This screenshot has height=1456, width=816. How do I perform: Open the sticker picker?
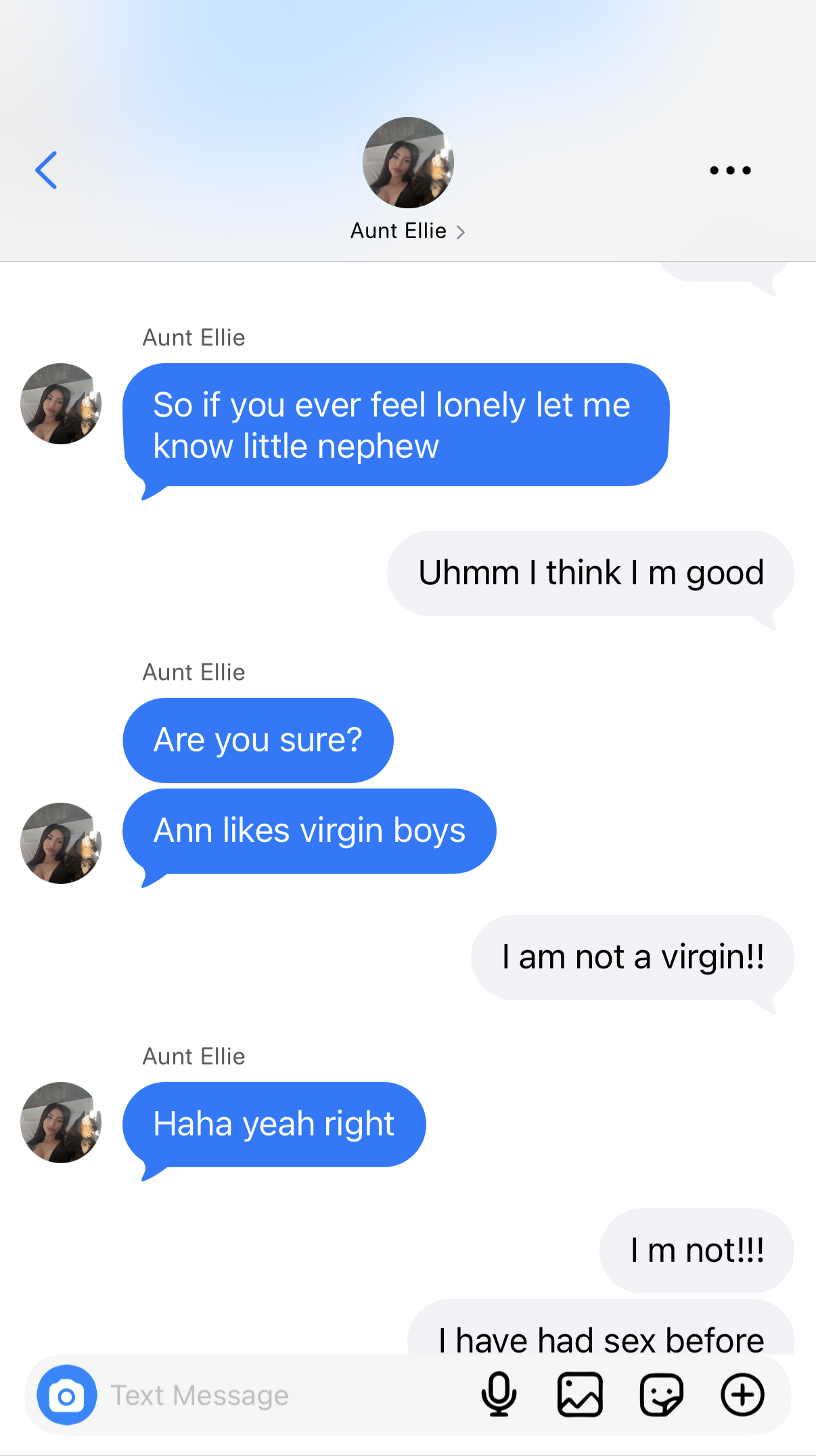coord(661,1394)
